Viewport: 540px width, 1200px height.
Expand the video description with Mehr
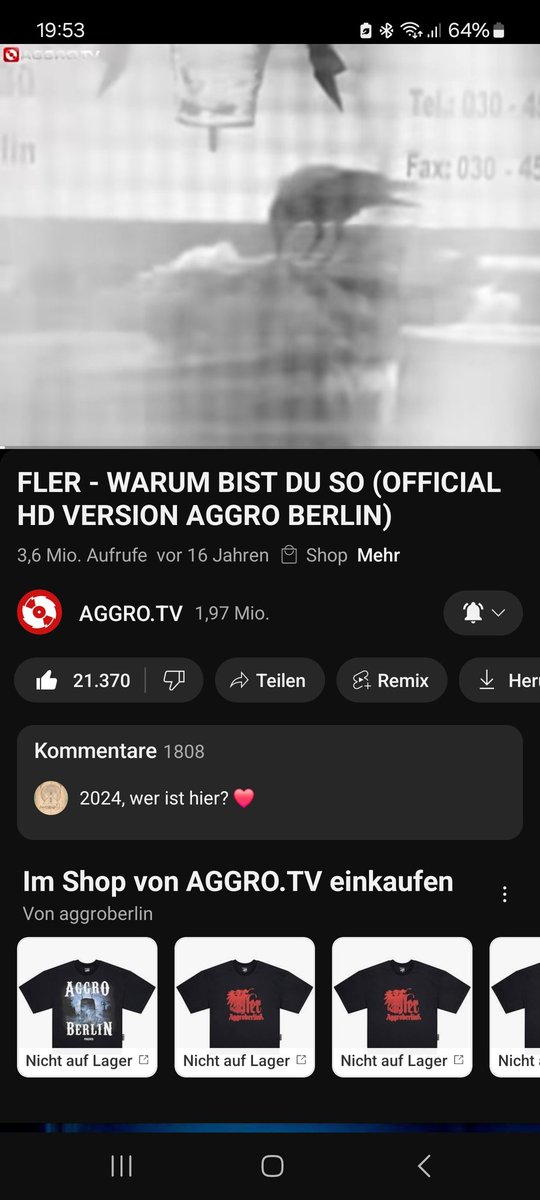pyautogui.click(x=378, y=555)
